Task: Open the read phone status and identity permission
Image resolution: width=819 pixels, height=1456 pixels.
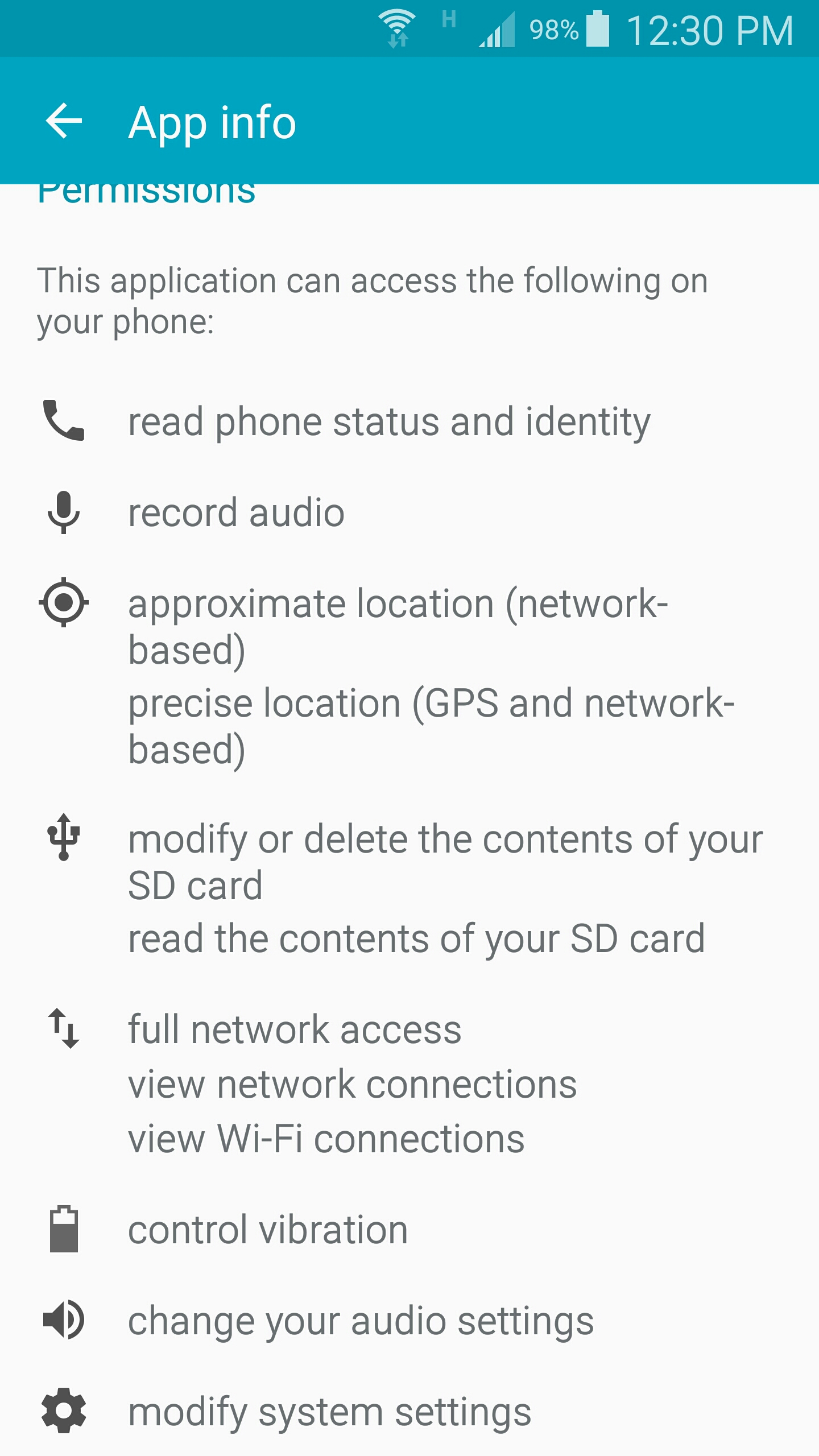Action: tap(389, 422)
